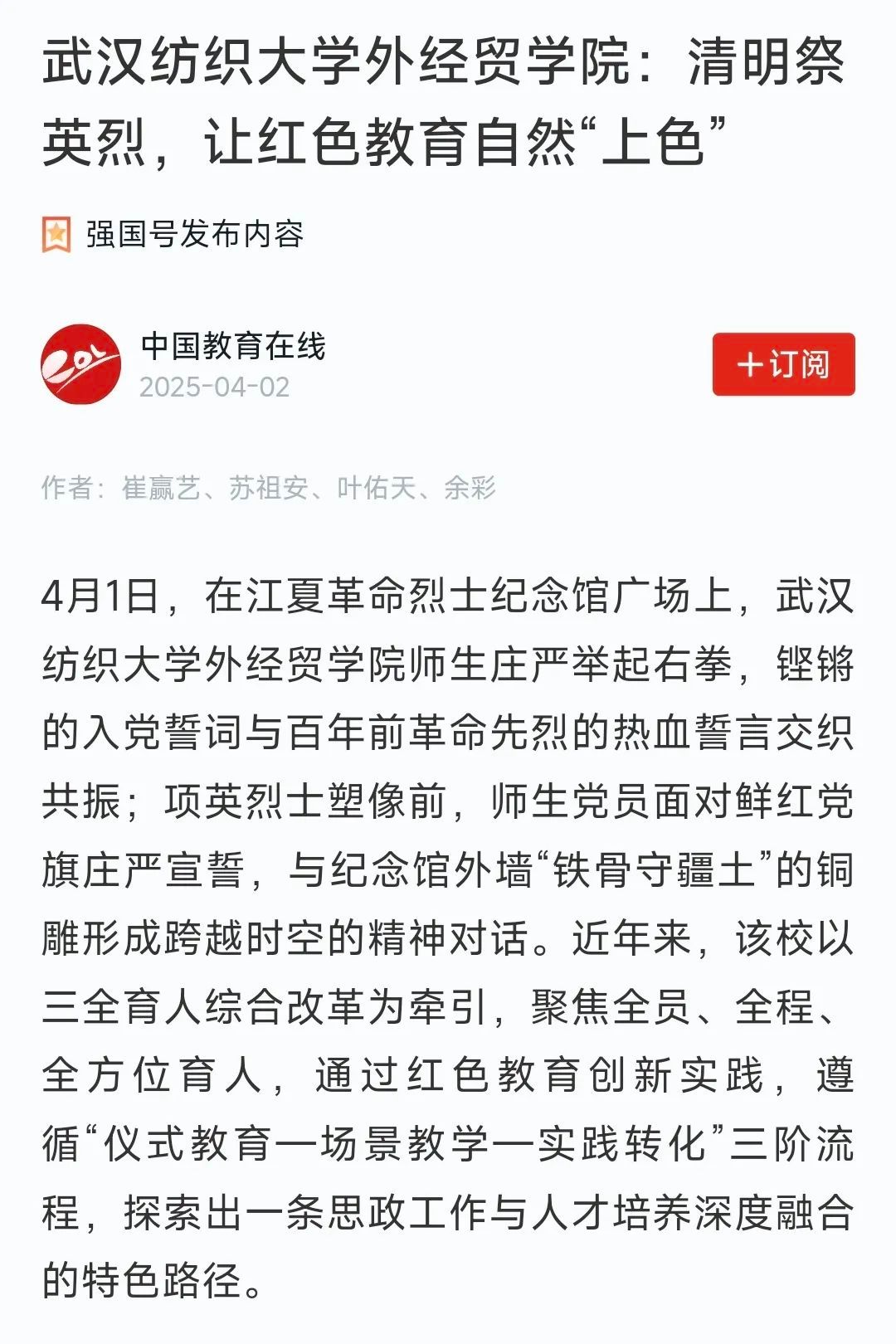Subscribe with the 订阅 button

pyautogui.click(x=783, y=364)
